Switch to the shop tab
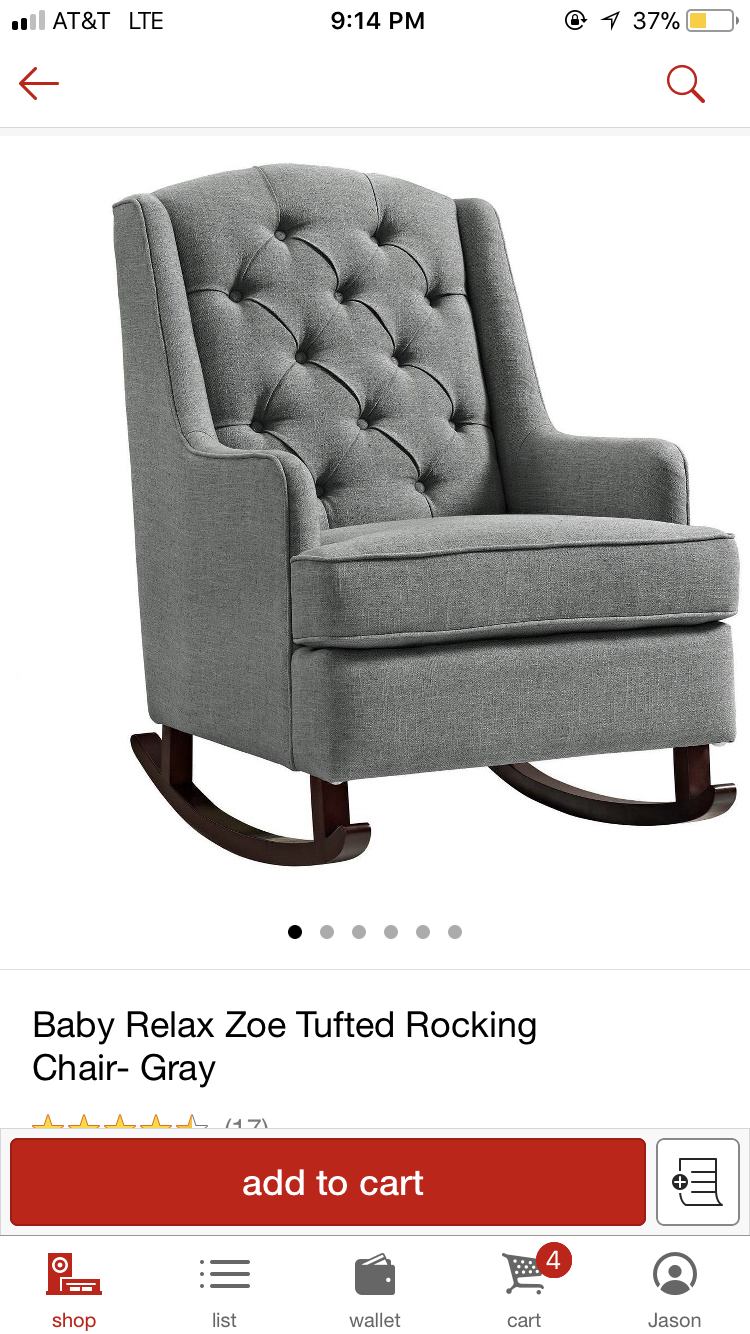This screenshot has width=750, height=1334. [x=74, y=1290]
